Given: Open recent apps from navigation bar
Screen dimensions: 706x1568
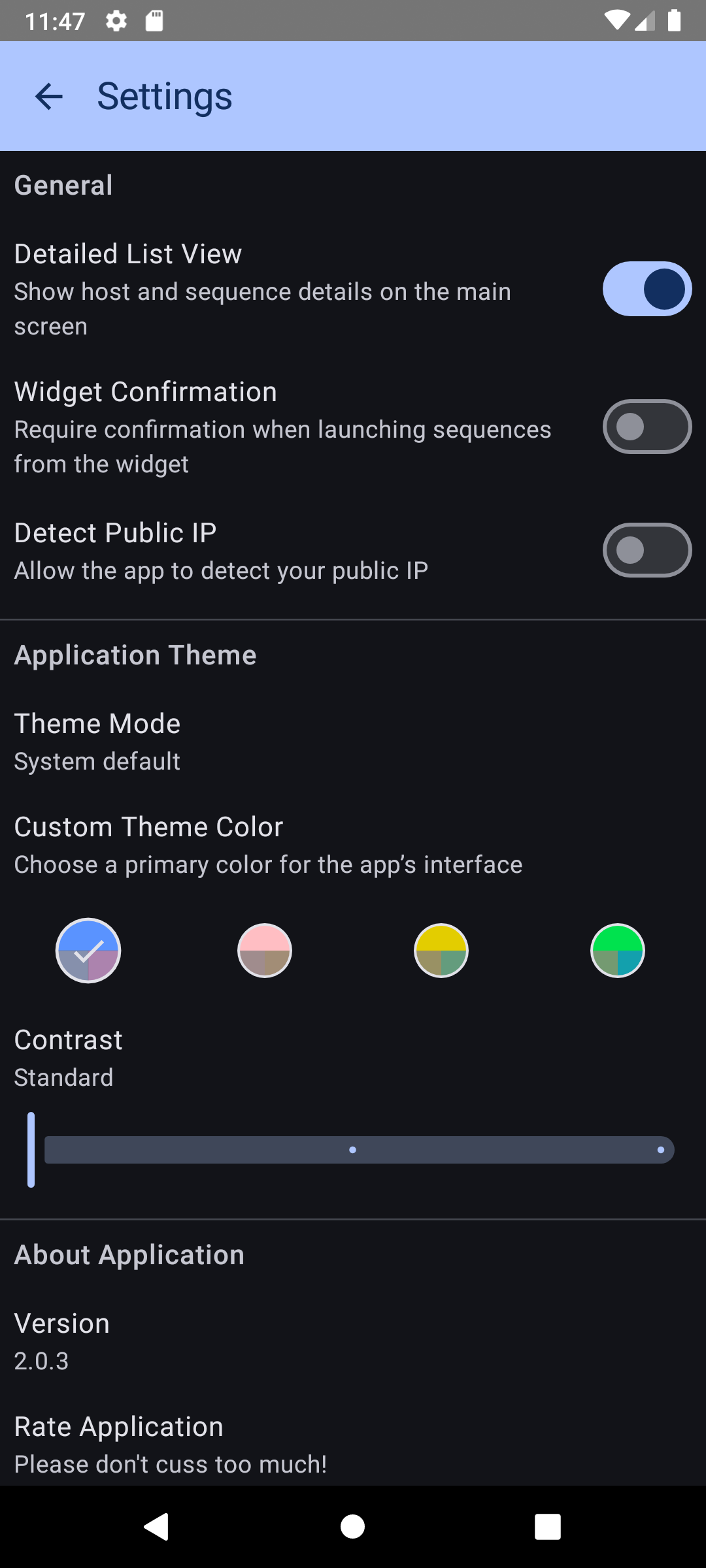Looking at the screenshot, I should point(547,1527).
